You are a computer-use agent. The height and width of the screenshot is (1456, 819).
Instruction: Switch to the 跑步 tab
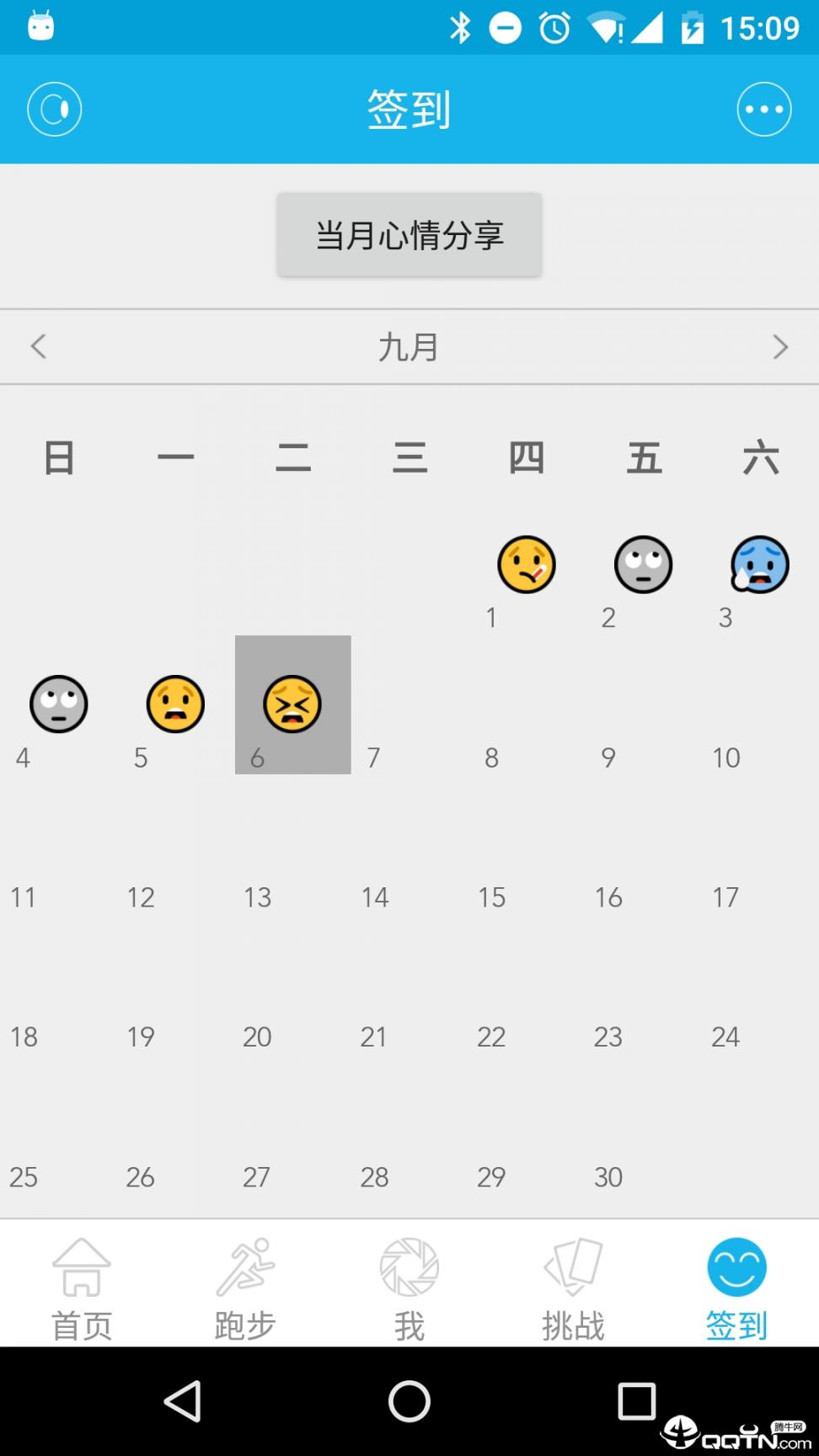click(245, 1289)
